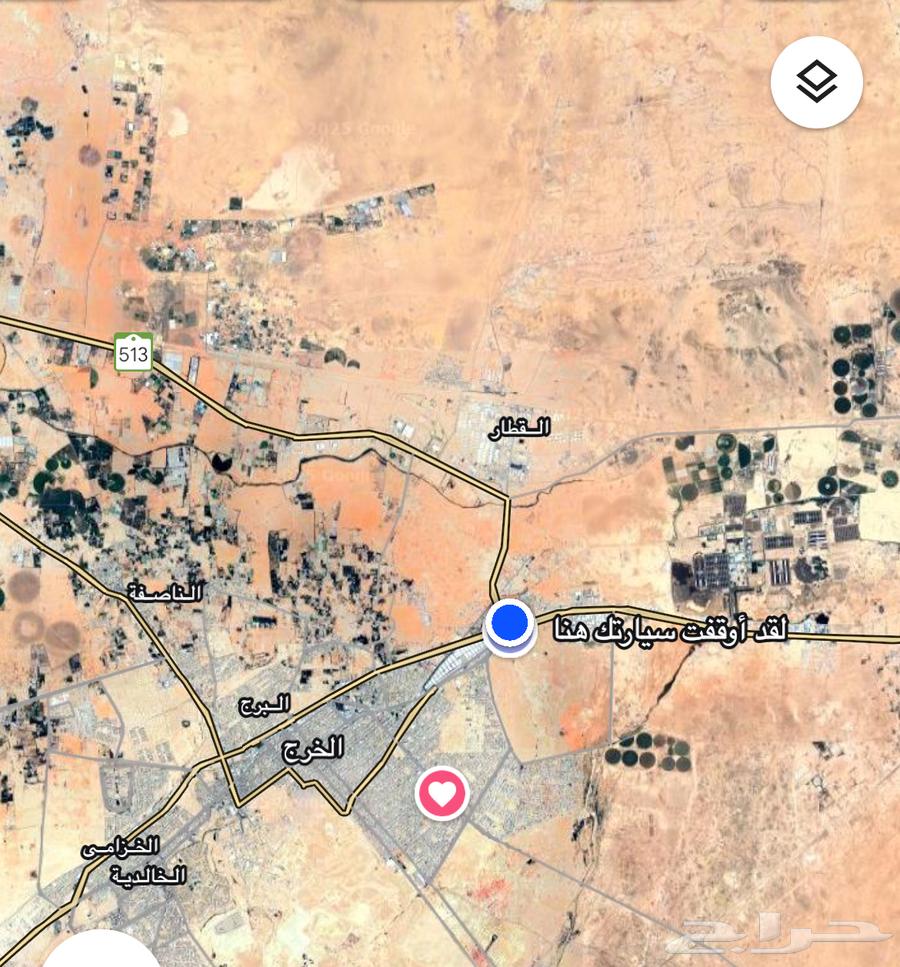The width and height of the screenshot is (900, 967).
Task: Tap the blue parked car location marker
Action: point(510,623)
